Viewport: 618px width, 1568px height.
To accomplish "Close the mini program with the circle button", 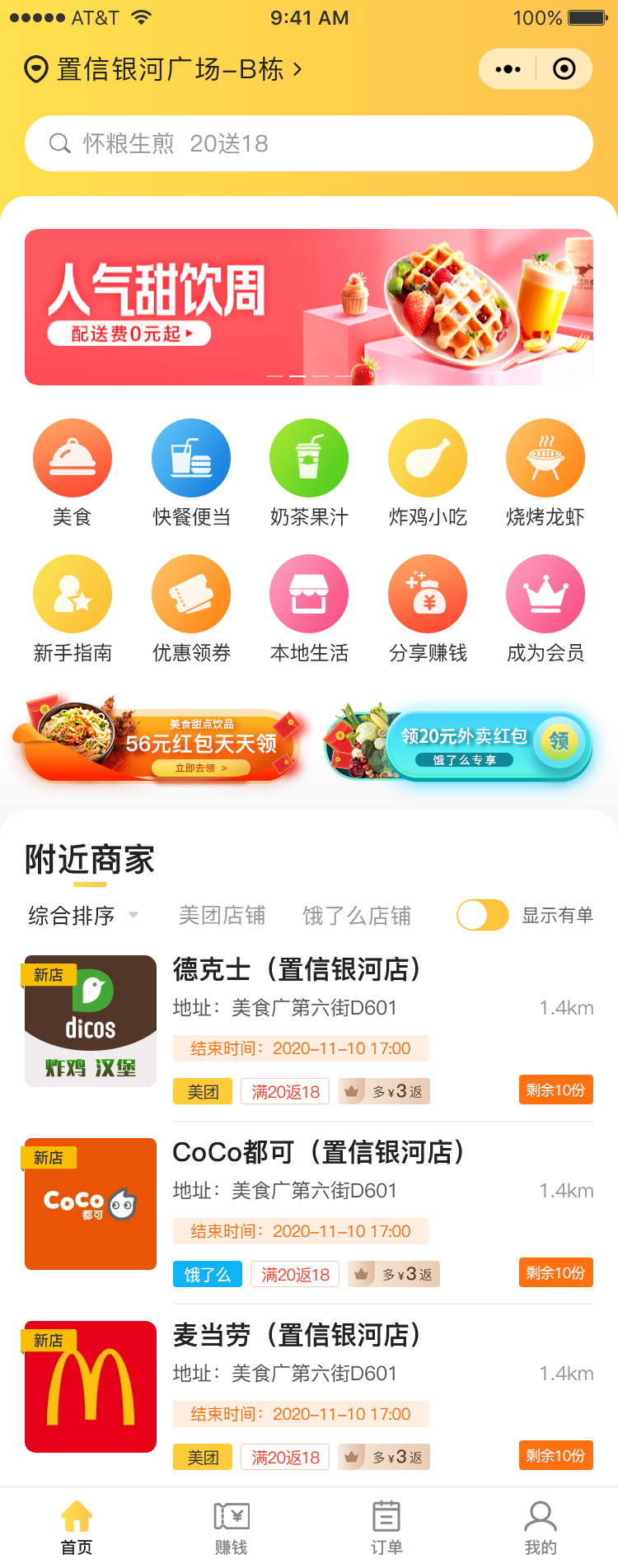I will click(564, 69).
